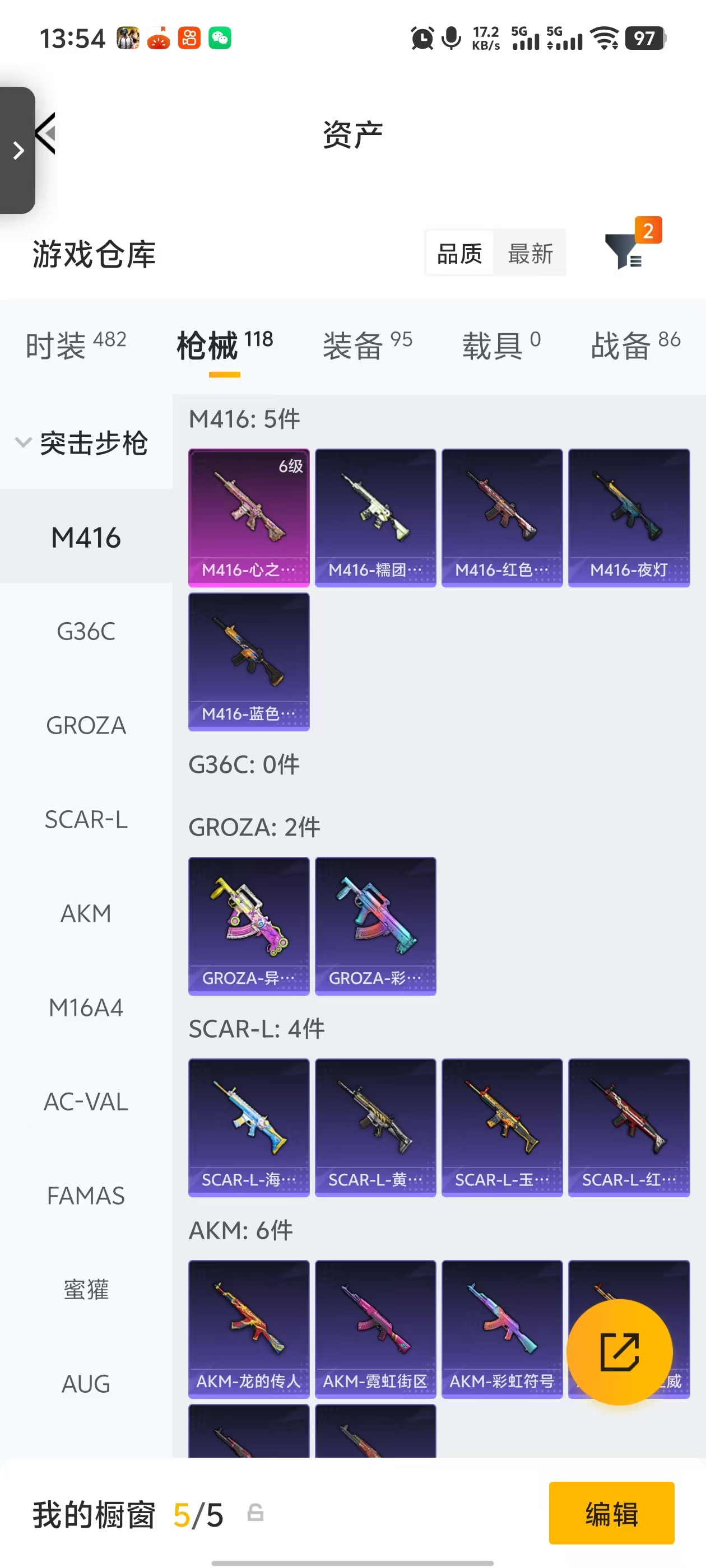The image size is (706, 1568).
Task: Open the AKM-龙的传人 skin card
Action: click(x=249, y=1328)
